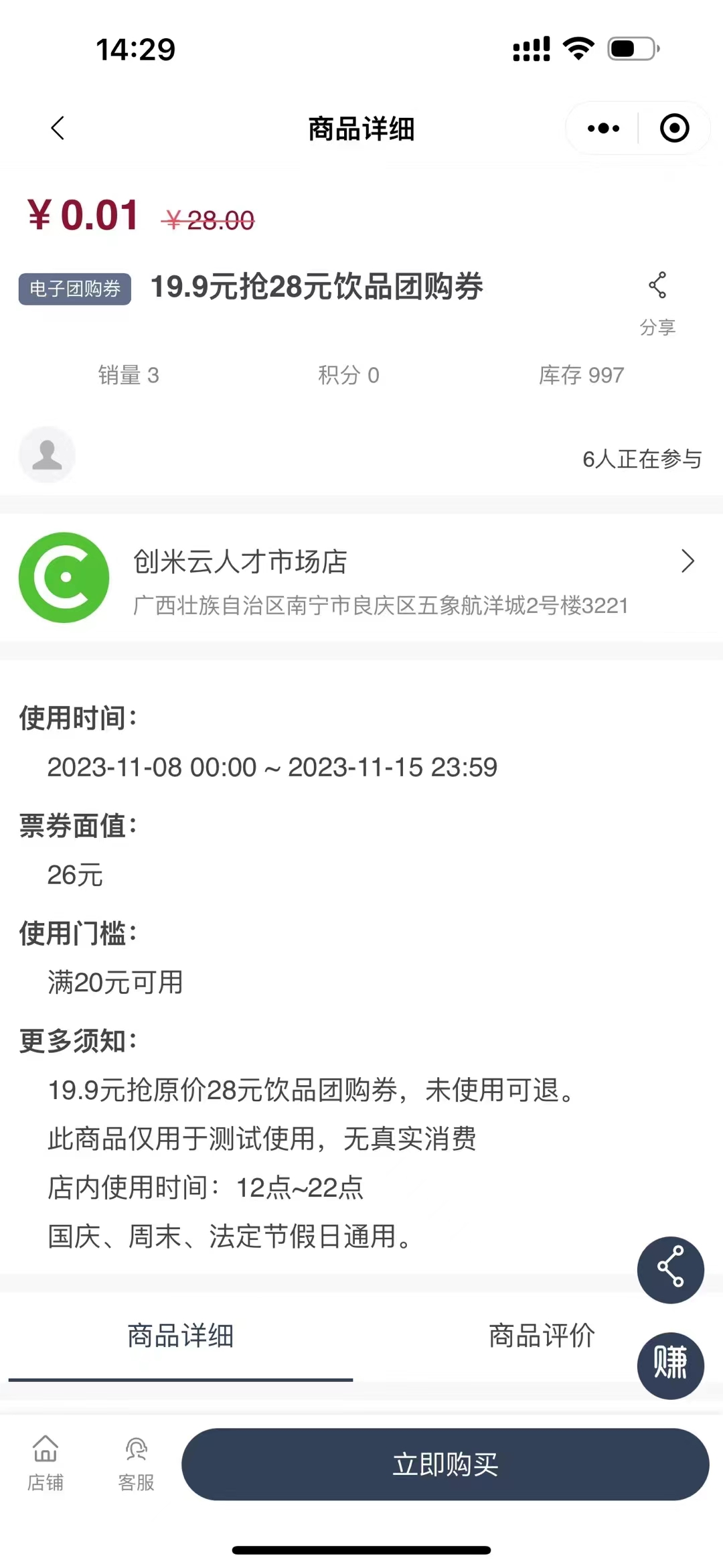The height and width of the screenshot is (1568, 723).
Task: Go back from the 商品详细 page
Action: tap(58, 128)
